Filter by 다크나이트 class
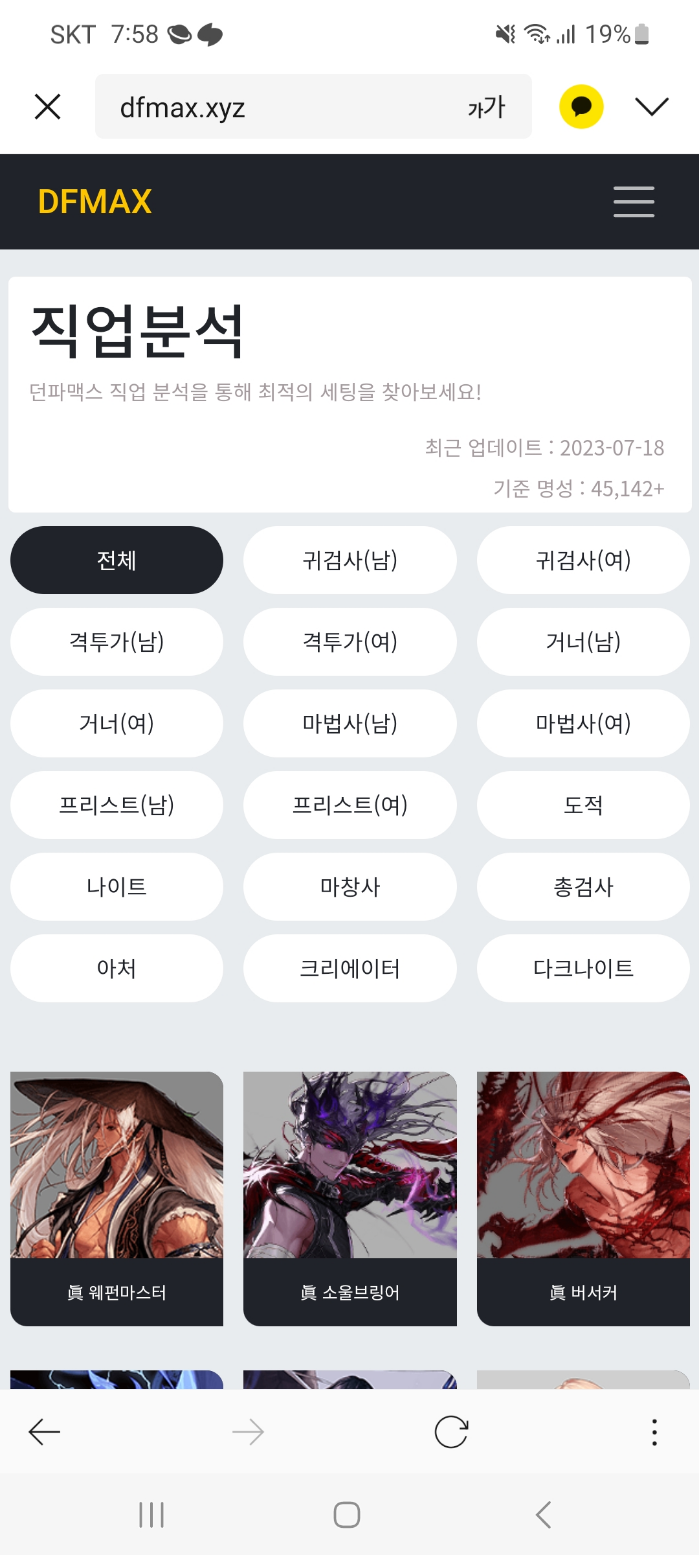 tap(583, 968)
